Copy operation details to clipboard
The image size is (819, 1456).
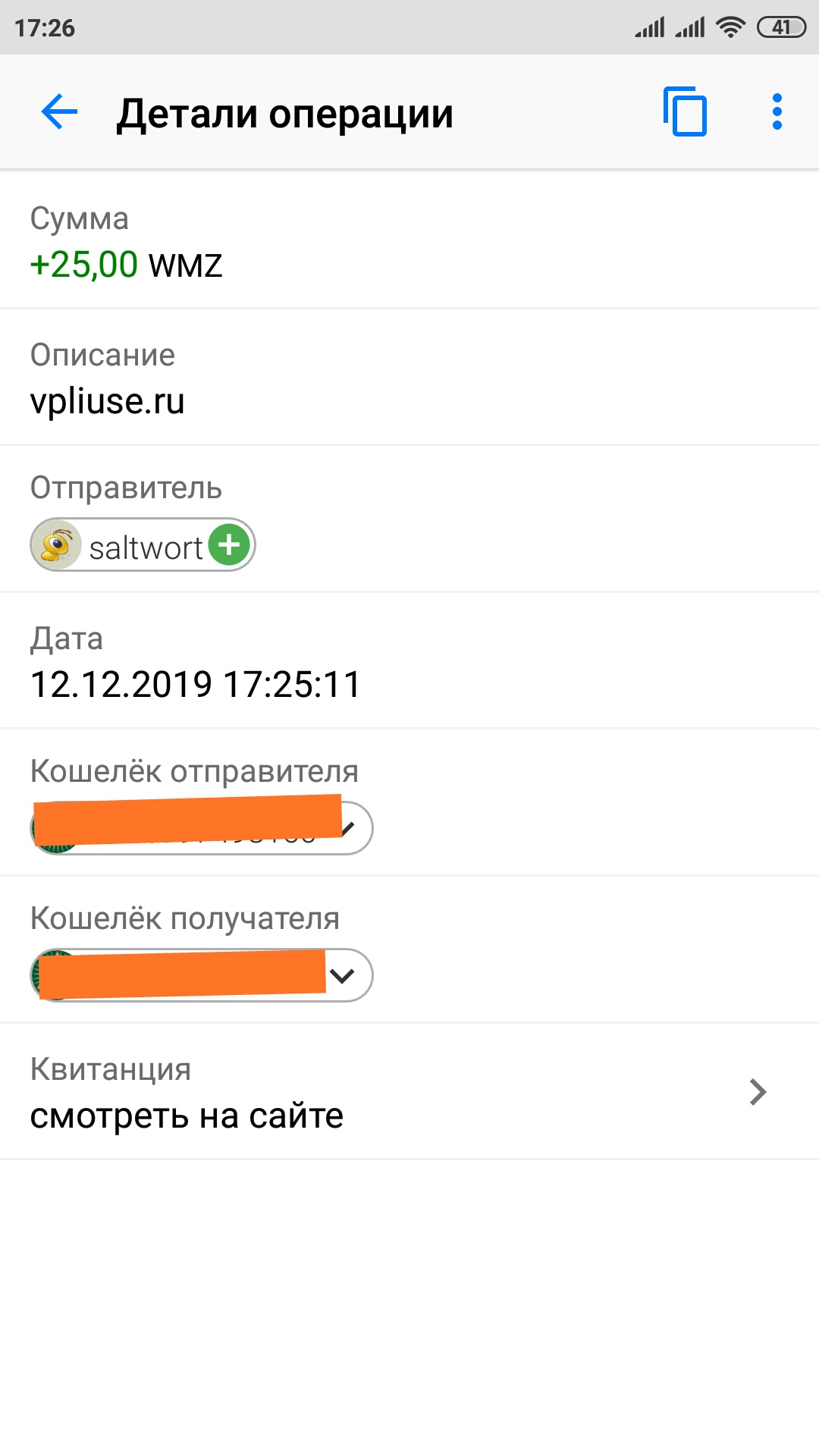tap(686, 112)
